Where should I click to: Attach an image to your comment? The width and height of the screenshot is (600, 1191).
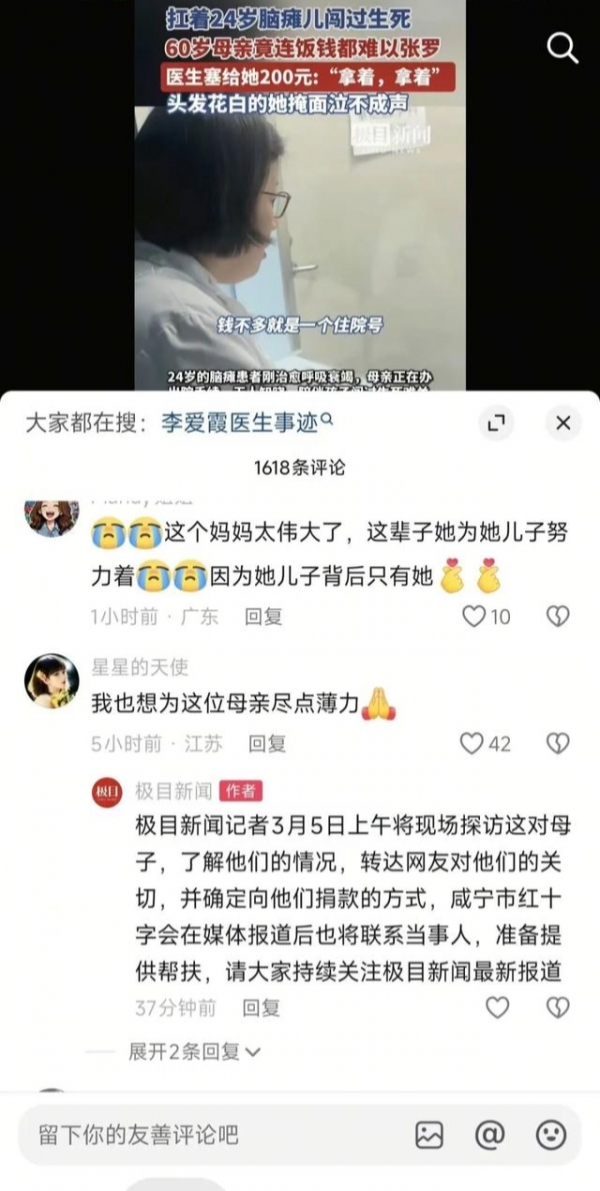pos(429,1134)
